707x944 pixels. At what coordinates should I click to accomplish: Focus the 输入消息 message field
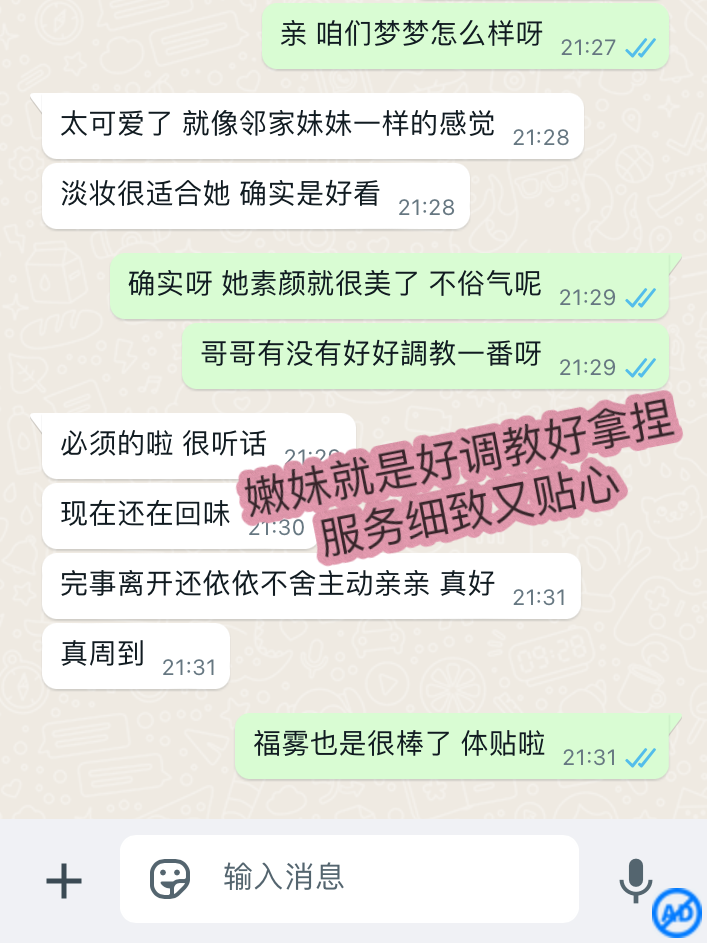380,879
